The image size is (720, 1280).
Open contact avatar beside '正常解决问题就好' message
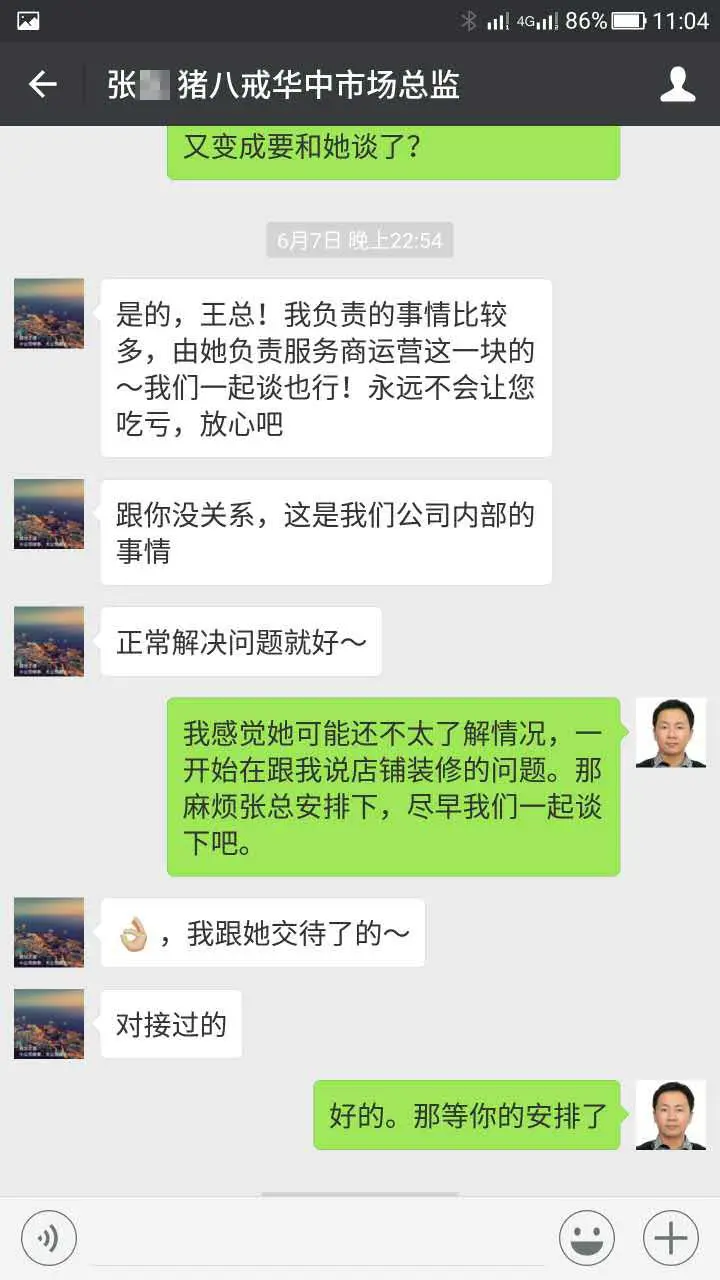[49, 641]
